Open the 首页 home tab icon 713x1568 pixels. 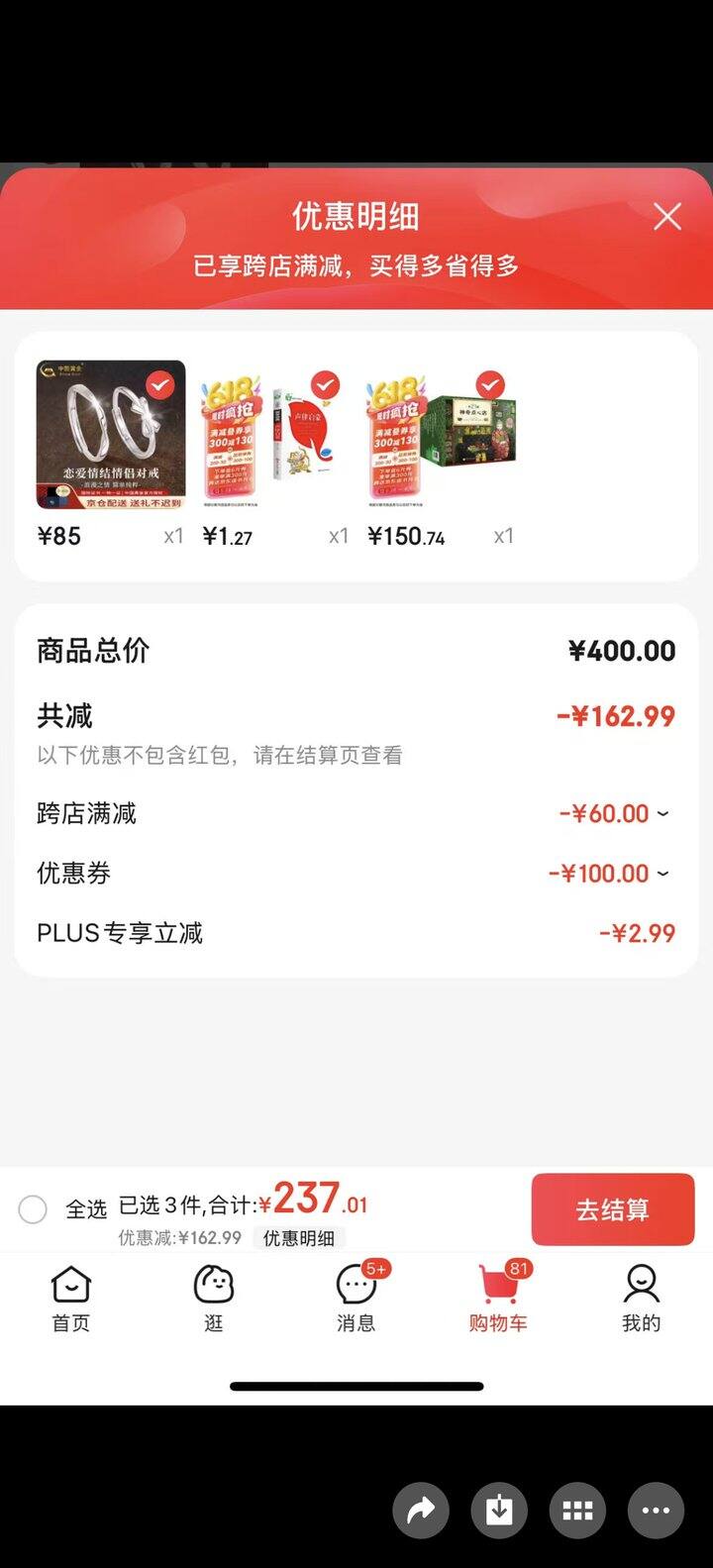pyautogui.click(x=70, y=1296)
